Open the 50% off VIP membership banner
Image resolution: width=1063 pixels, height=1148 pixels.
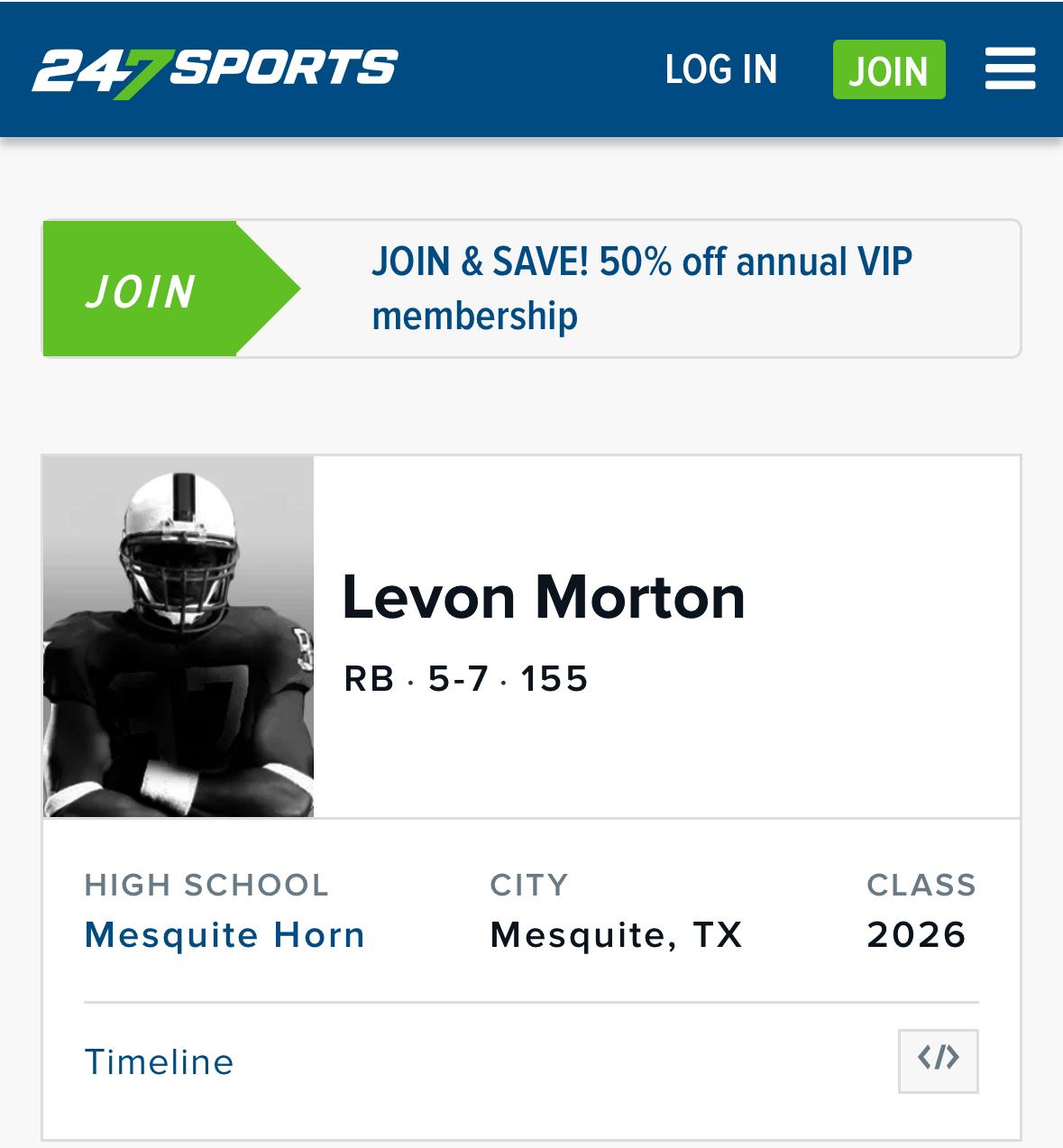point(641,289)
